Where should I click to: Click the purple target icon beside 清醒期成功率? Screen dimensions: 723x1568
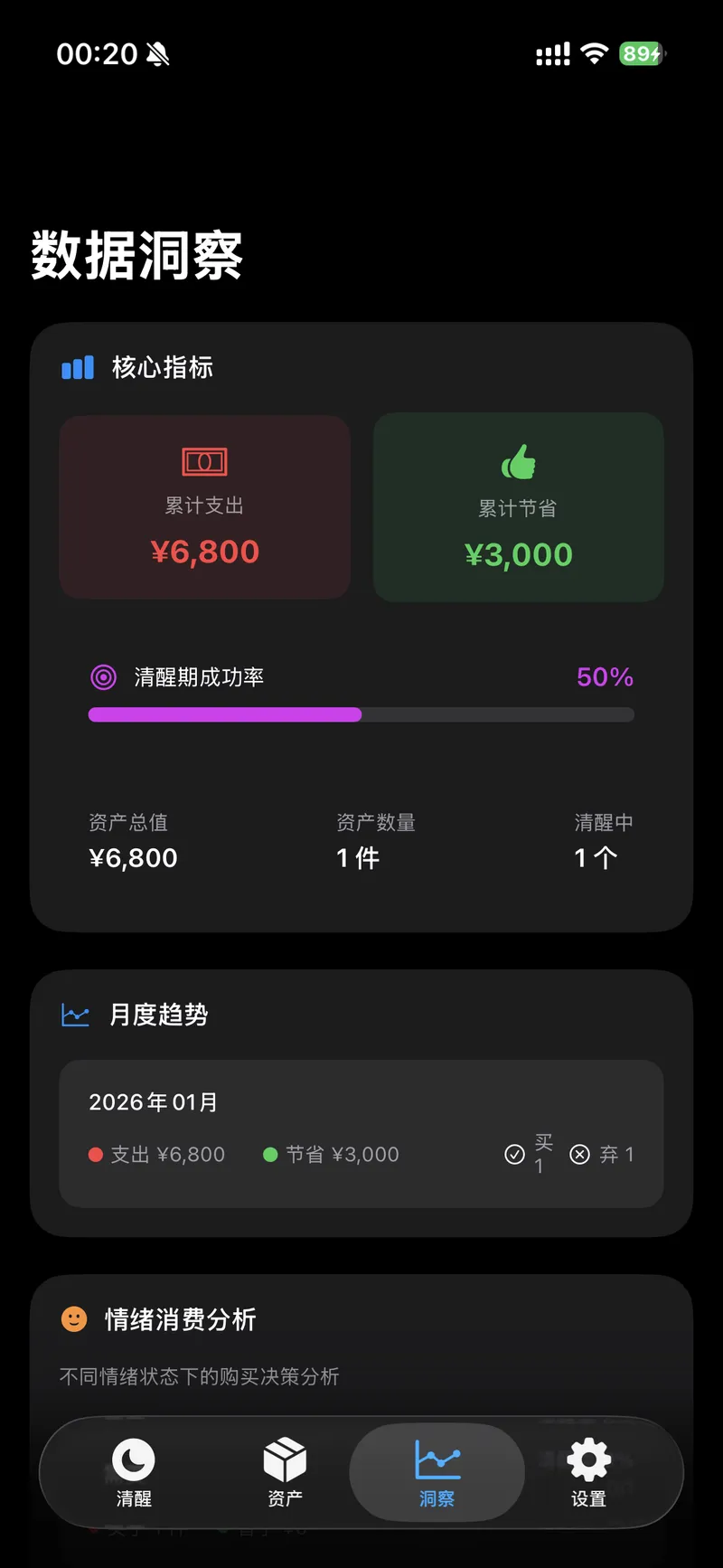tap(102, 676)
